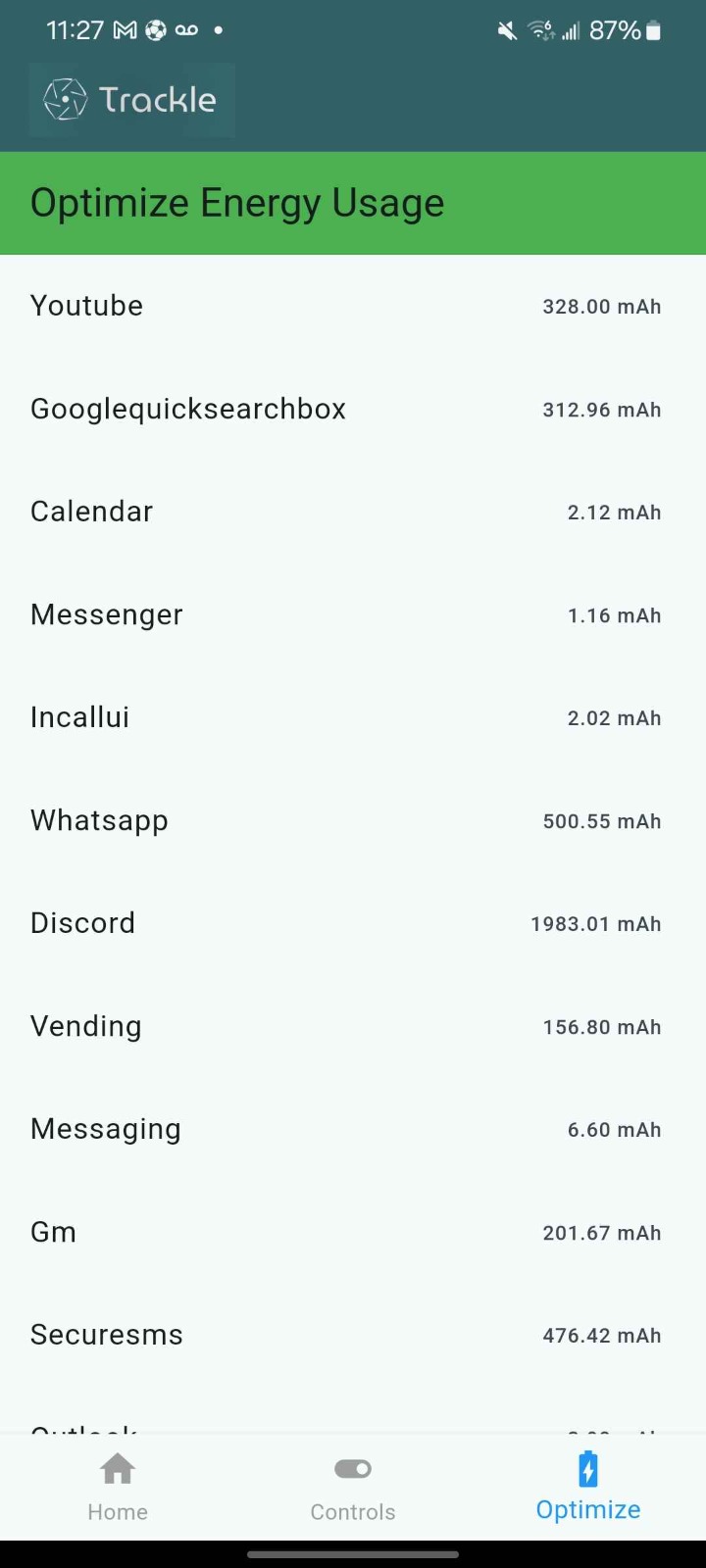Select the Messenger row
Viewport: 706px width, 1568px height.
point(353,614)
